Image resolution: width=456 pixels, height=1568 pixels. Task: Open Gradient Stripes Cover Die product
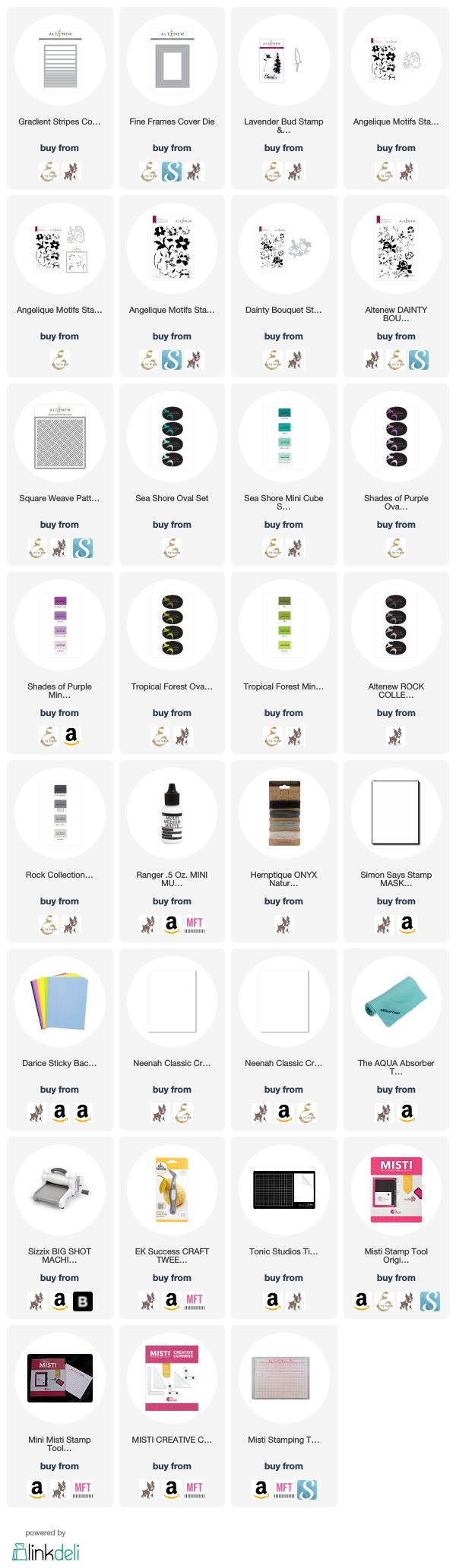click(59, 61)
